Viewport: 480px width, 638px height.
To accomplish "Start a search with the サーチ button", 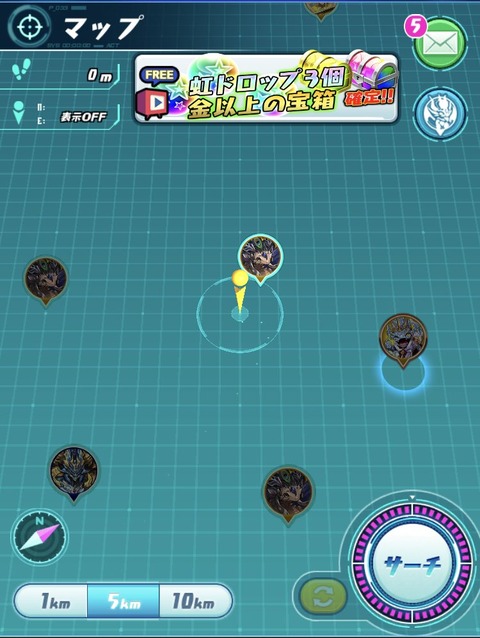I will coord(412,564).
